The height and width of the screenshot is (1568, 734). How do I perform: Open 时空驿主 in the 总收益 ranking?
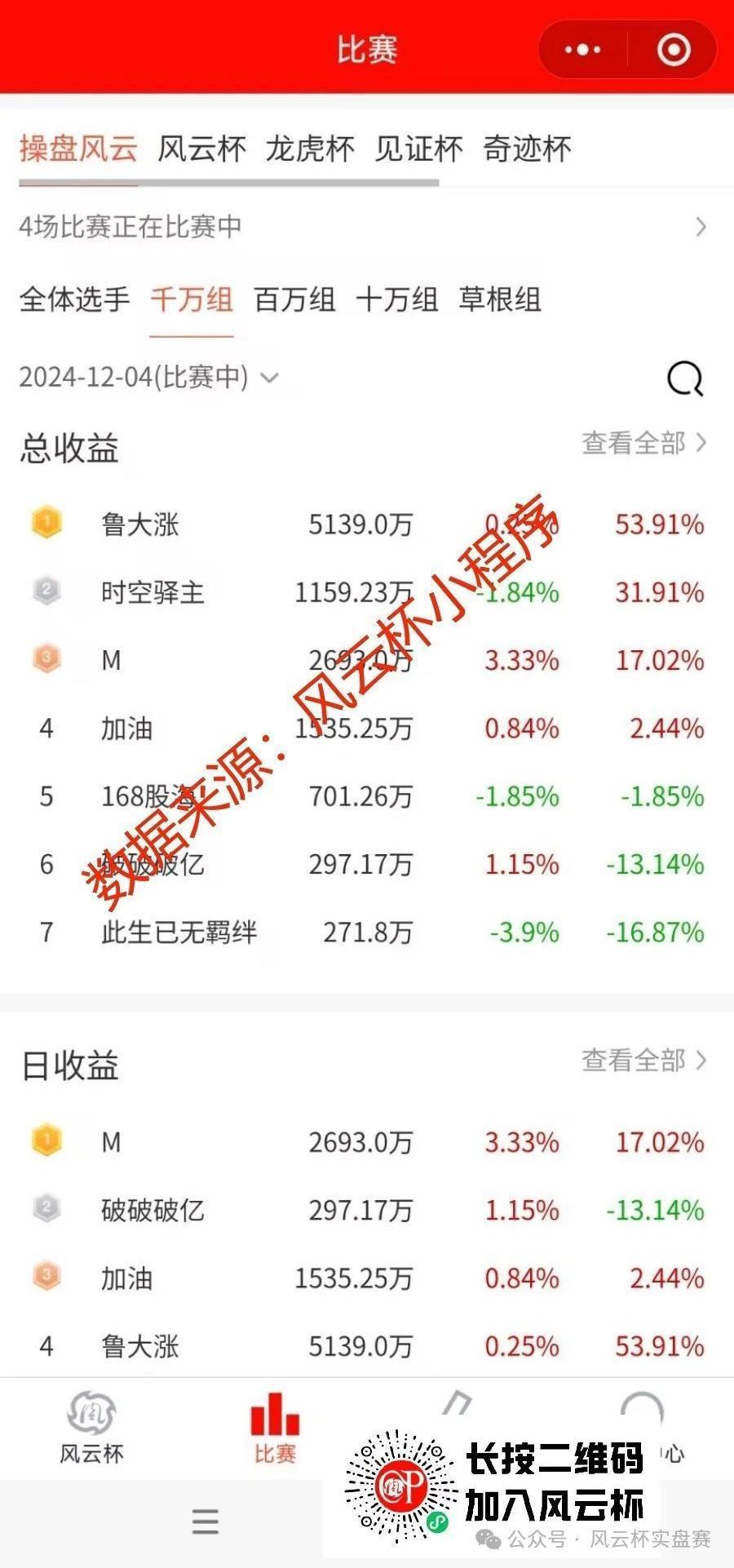[367, 591]
